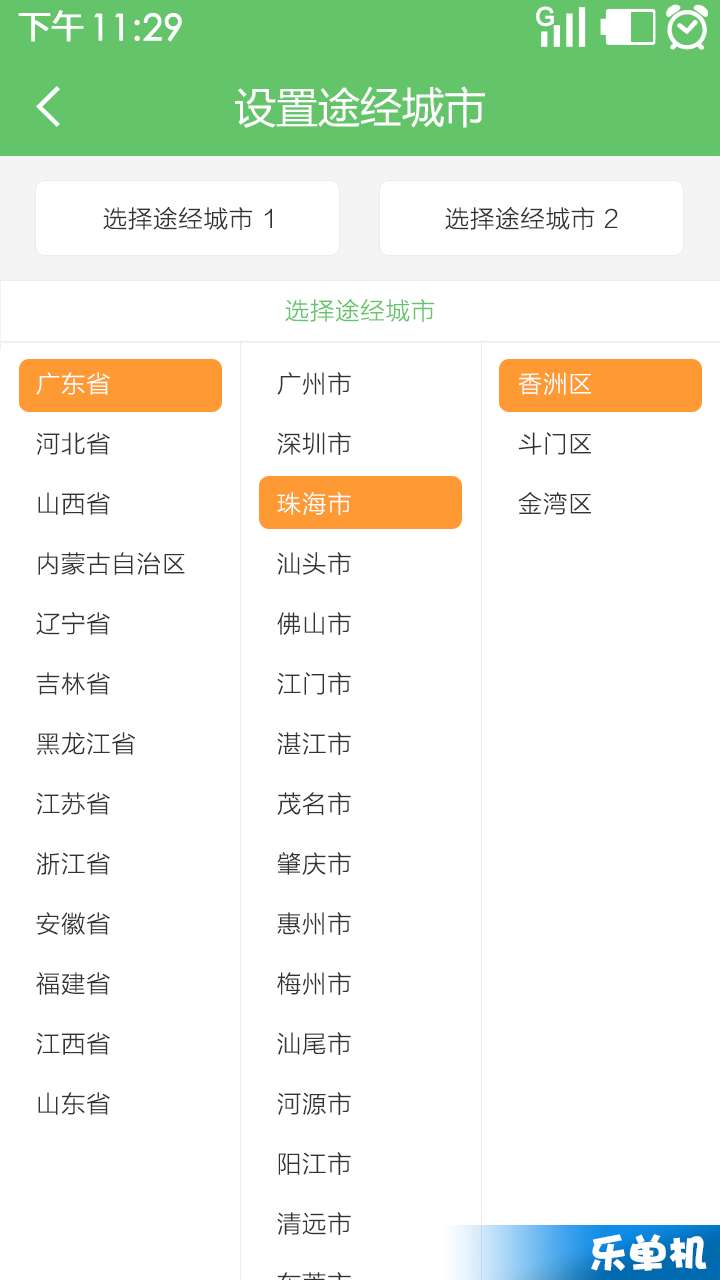Viewport: 720px width, 1280px height.
Task: Tap the highlighted 香洲区 district
Action: point(600,385)
